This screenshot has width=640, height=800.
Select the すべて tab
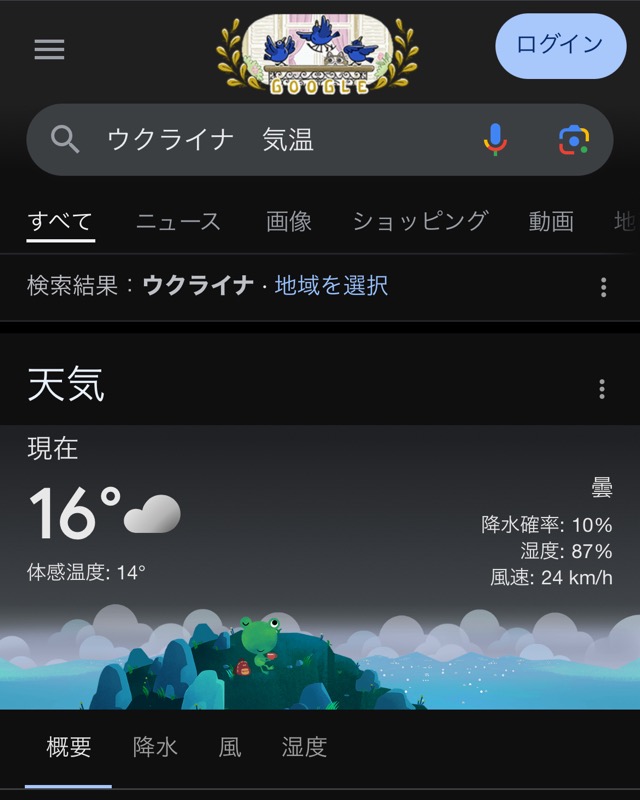coord(60,222)
